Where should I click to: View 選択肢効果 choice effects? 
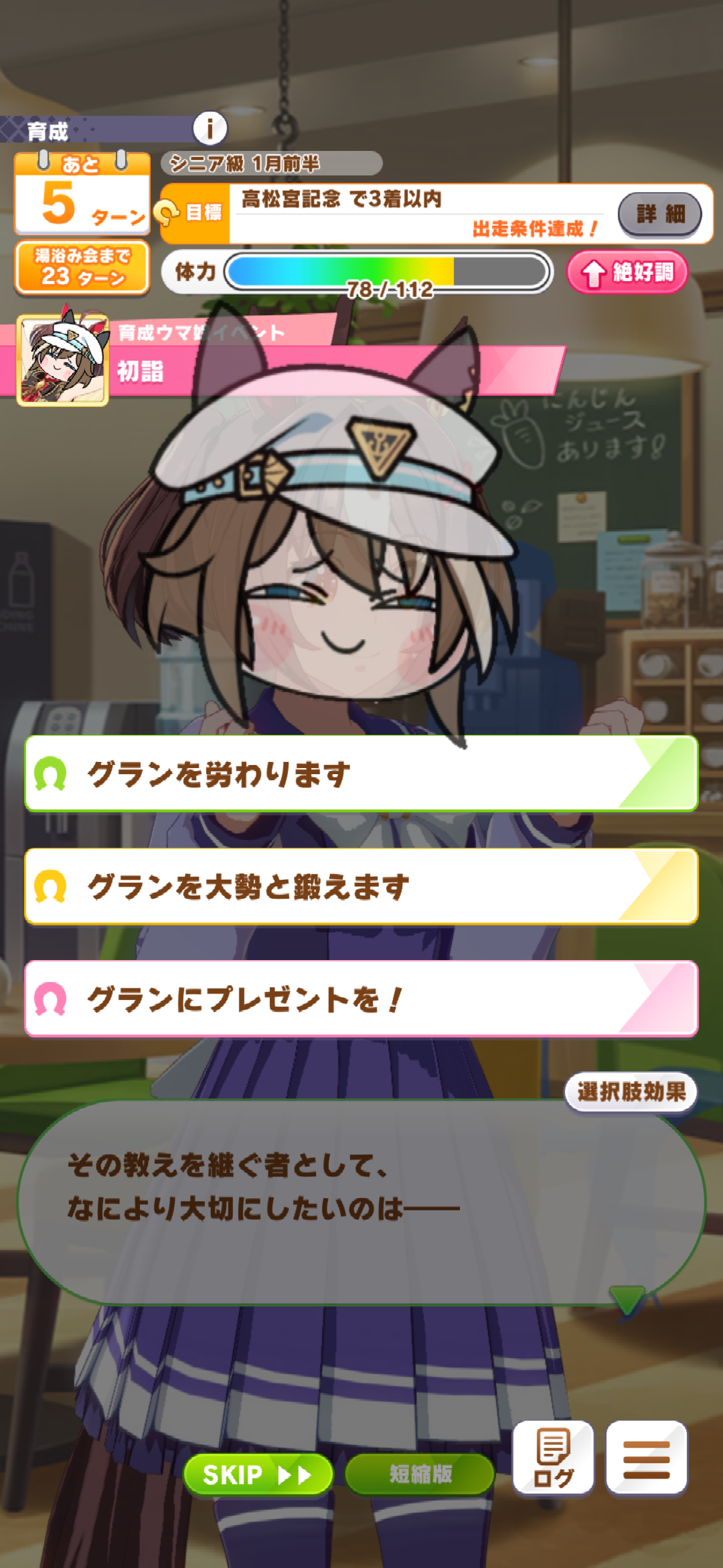(x=630, y=1092)
